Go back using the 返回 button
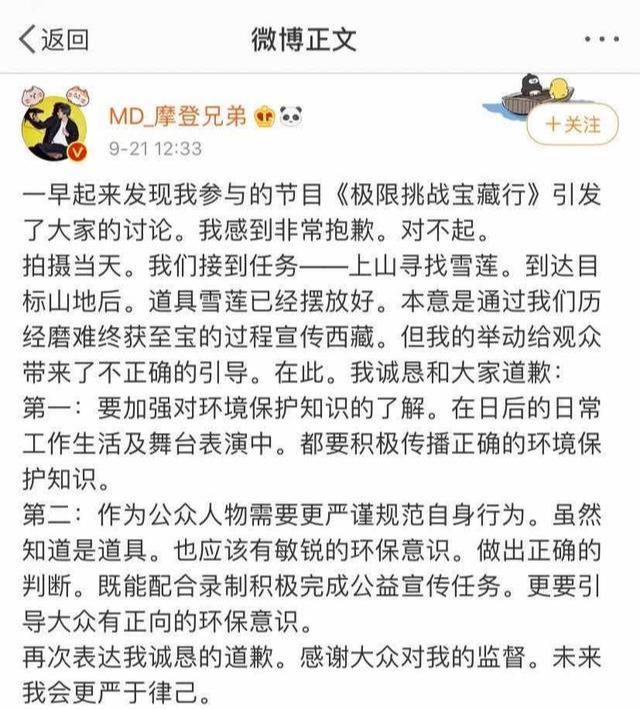Screen dimensions: 640x709 (x=54, y=39)
